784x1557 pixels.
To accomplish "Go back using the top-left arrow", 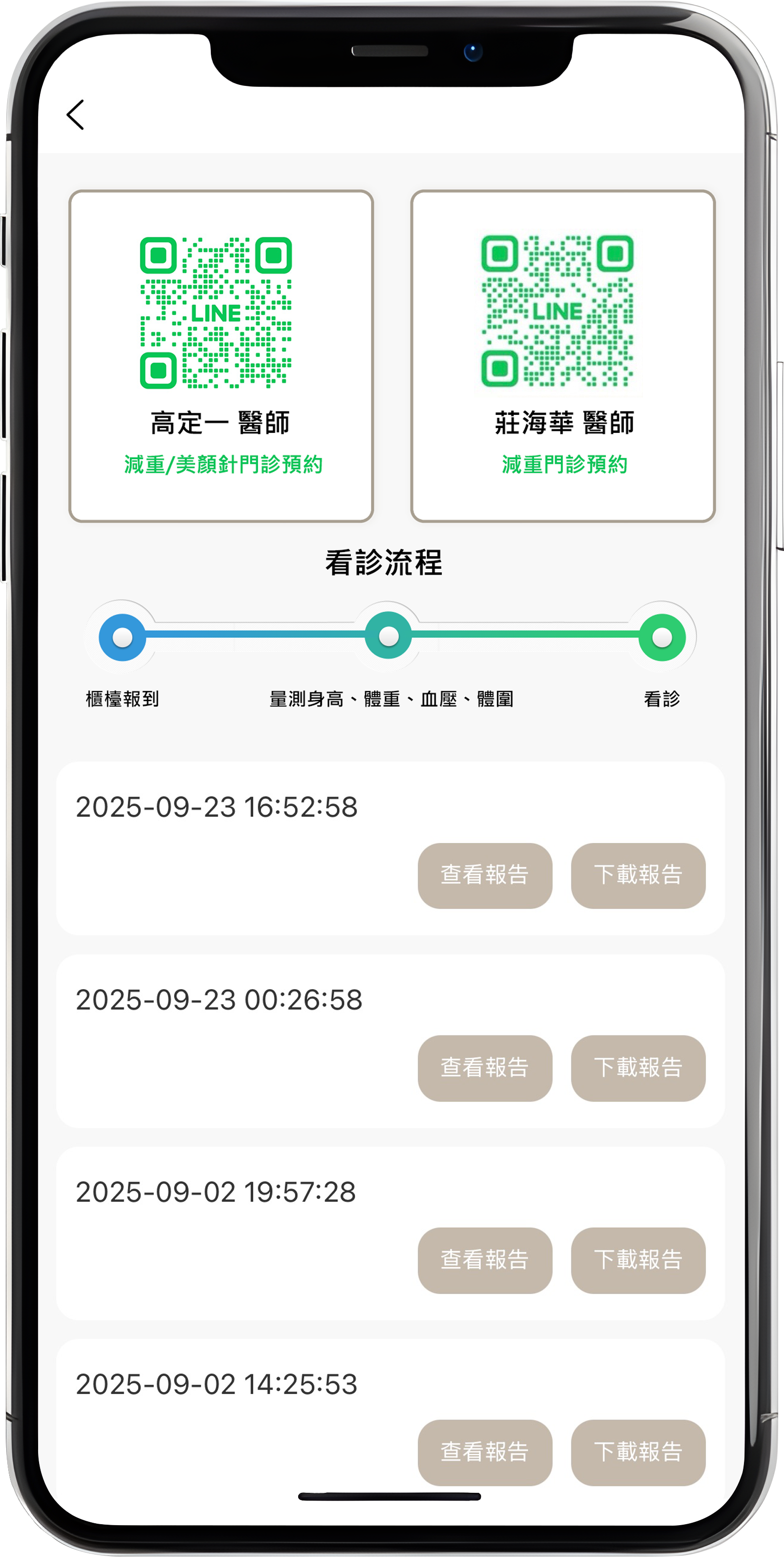I will [75, 115].
